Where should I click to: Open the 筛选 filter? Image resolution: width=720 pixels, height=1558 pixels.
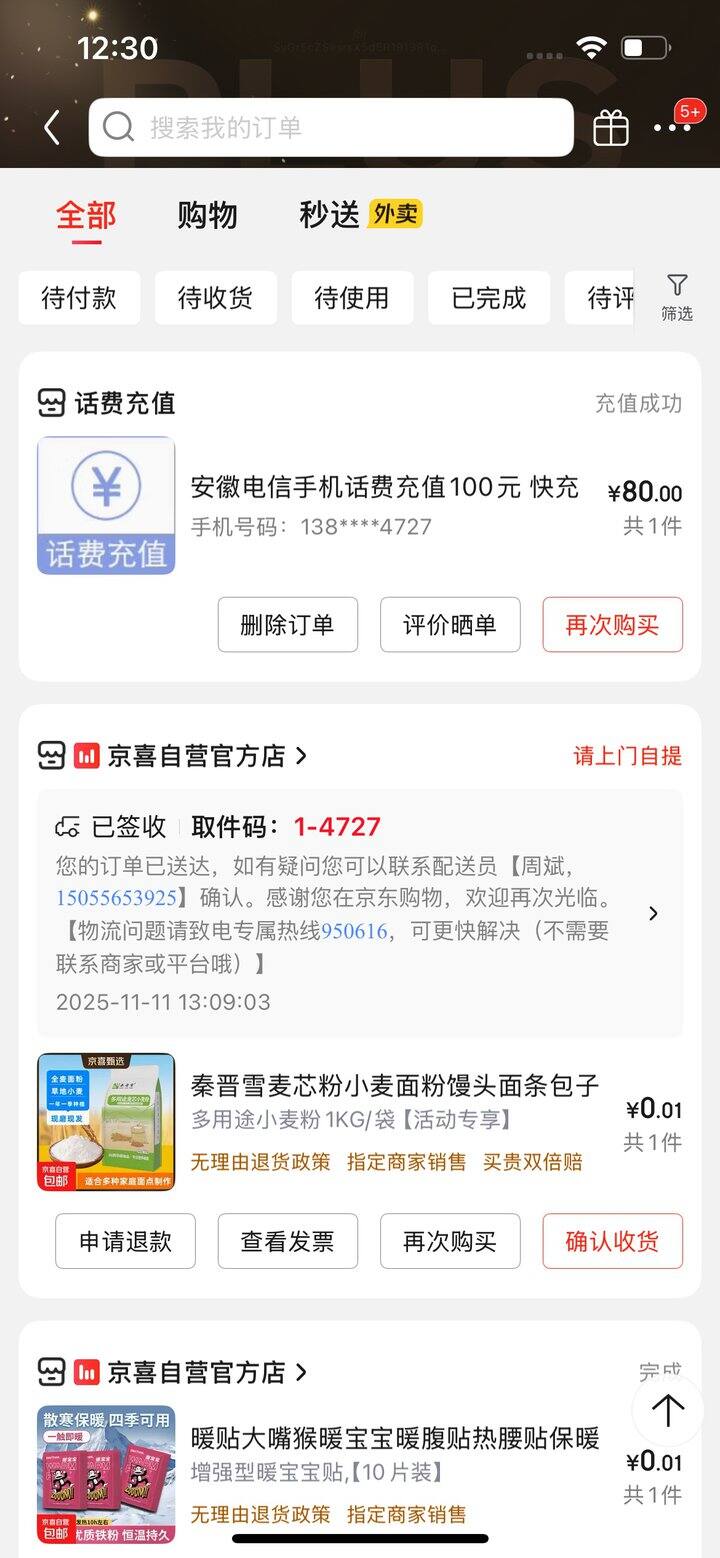677,297
